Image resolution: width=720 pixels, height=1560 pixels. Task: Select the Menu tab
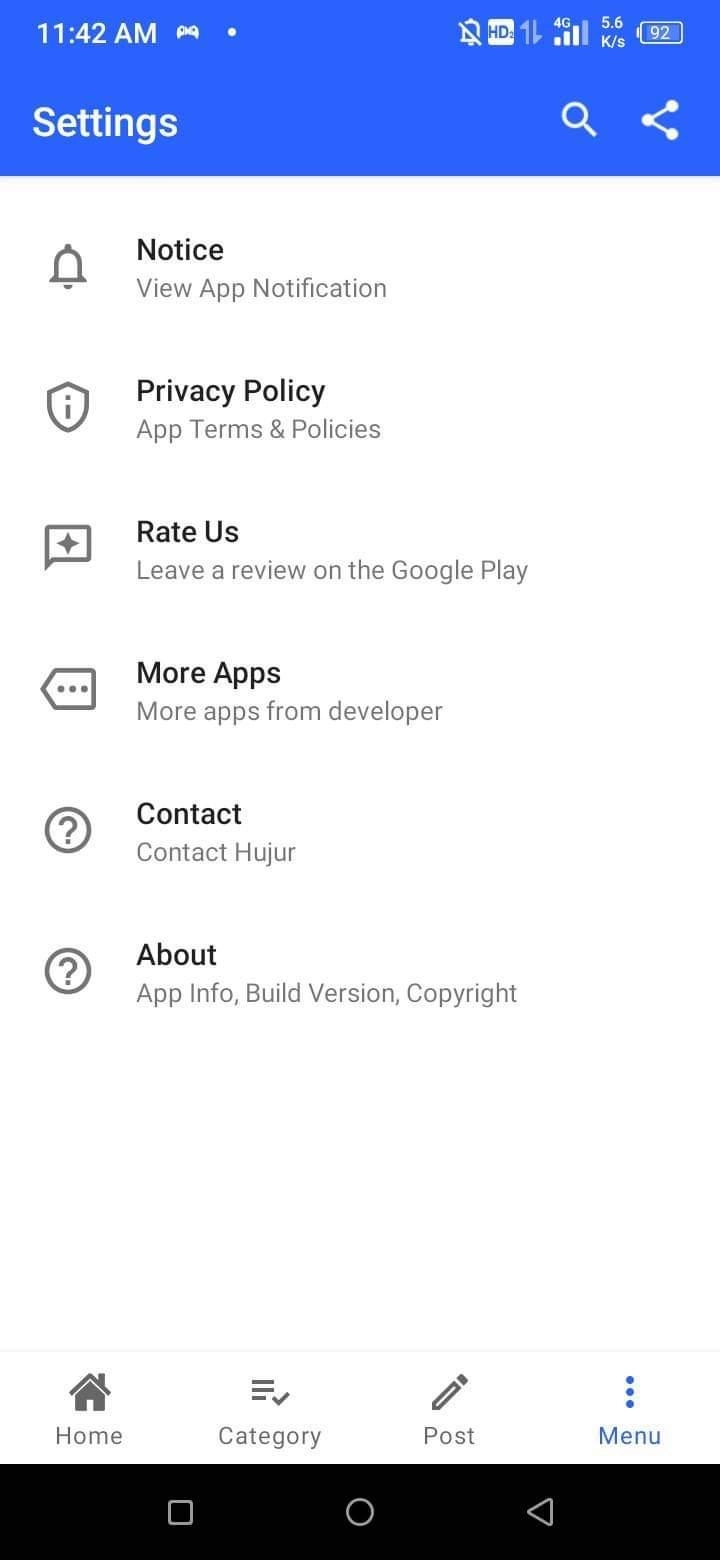pos(629,1409)
